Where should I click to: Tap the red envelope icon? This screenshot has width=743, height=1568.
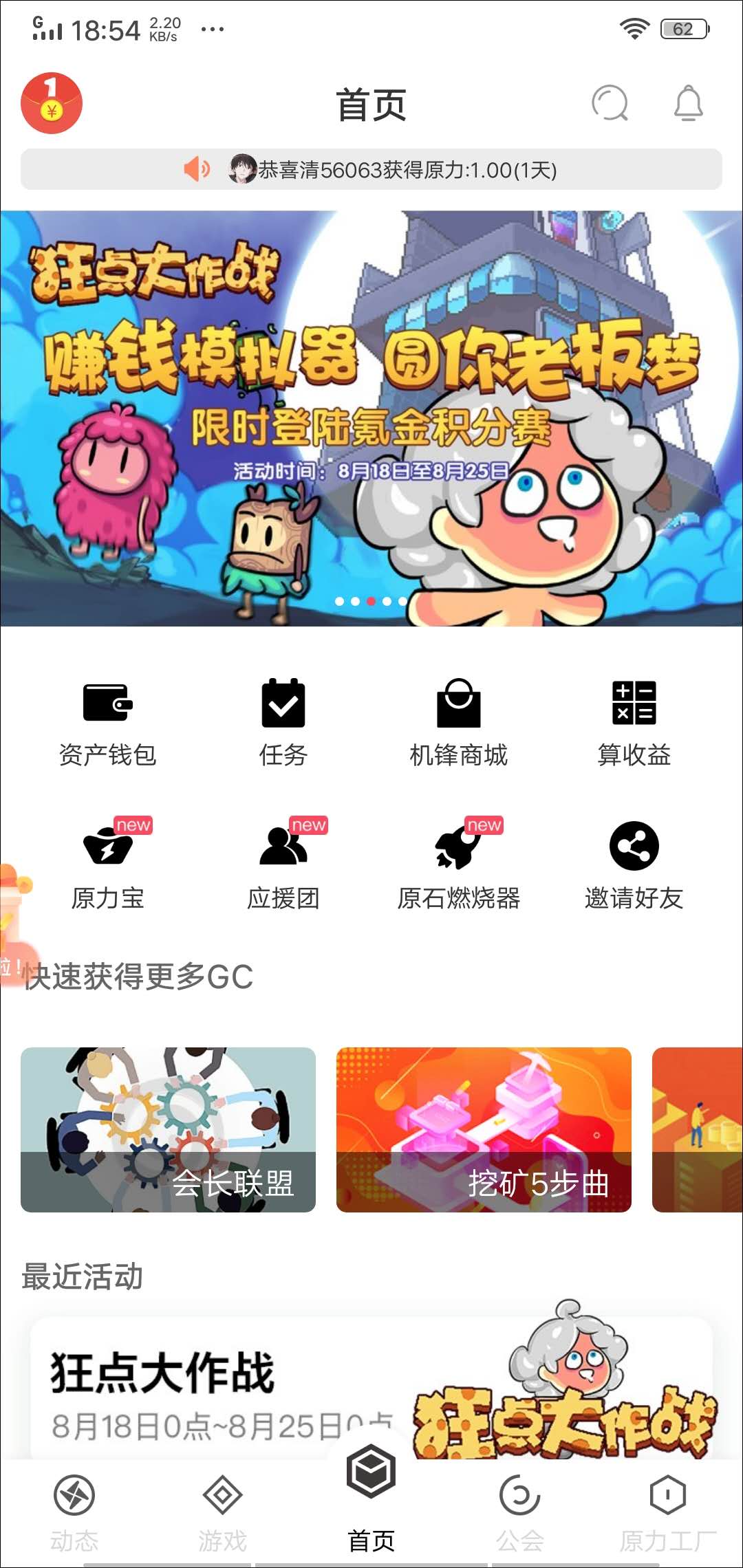click(x=52, y=100)
